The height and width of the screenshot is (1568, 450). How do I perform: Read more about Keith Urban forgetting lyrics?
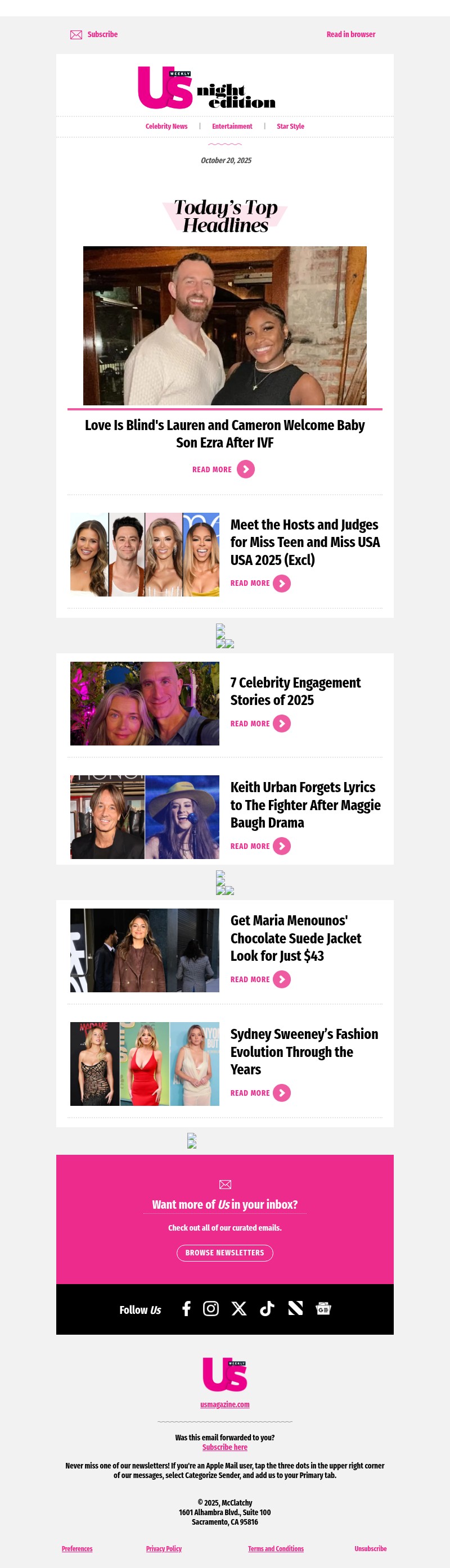pyautogui.click(x=260, y=846)
